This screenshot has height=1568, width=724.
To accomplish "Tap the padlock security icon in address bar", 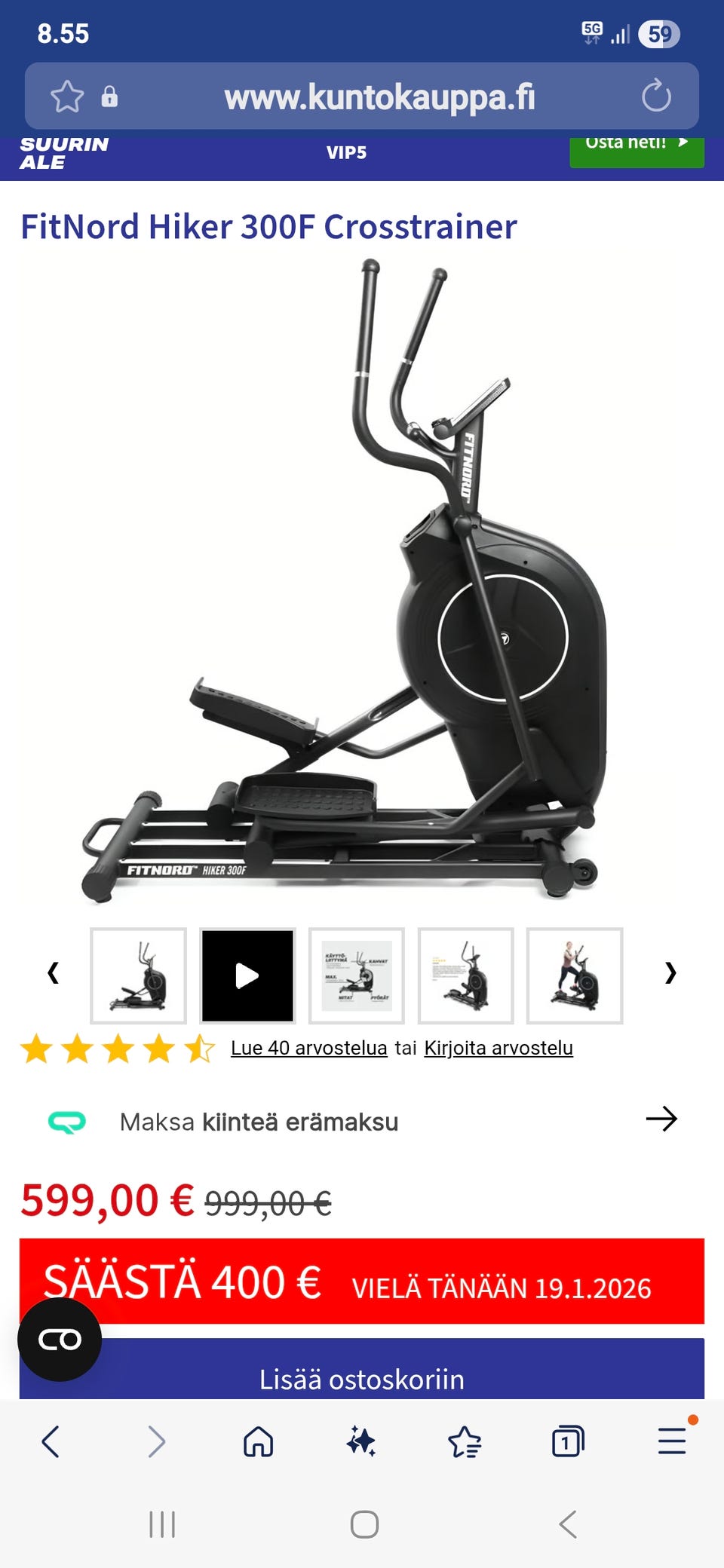I will (111, 97).
